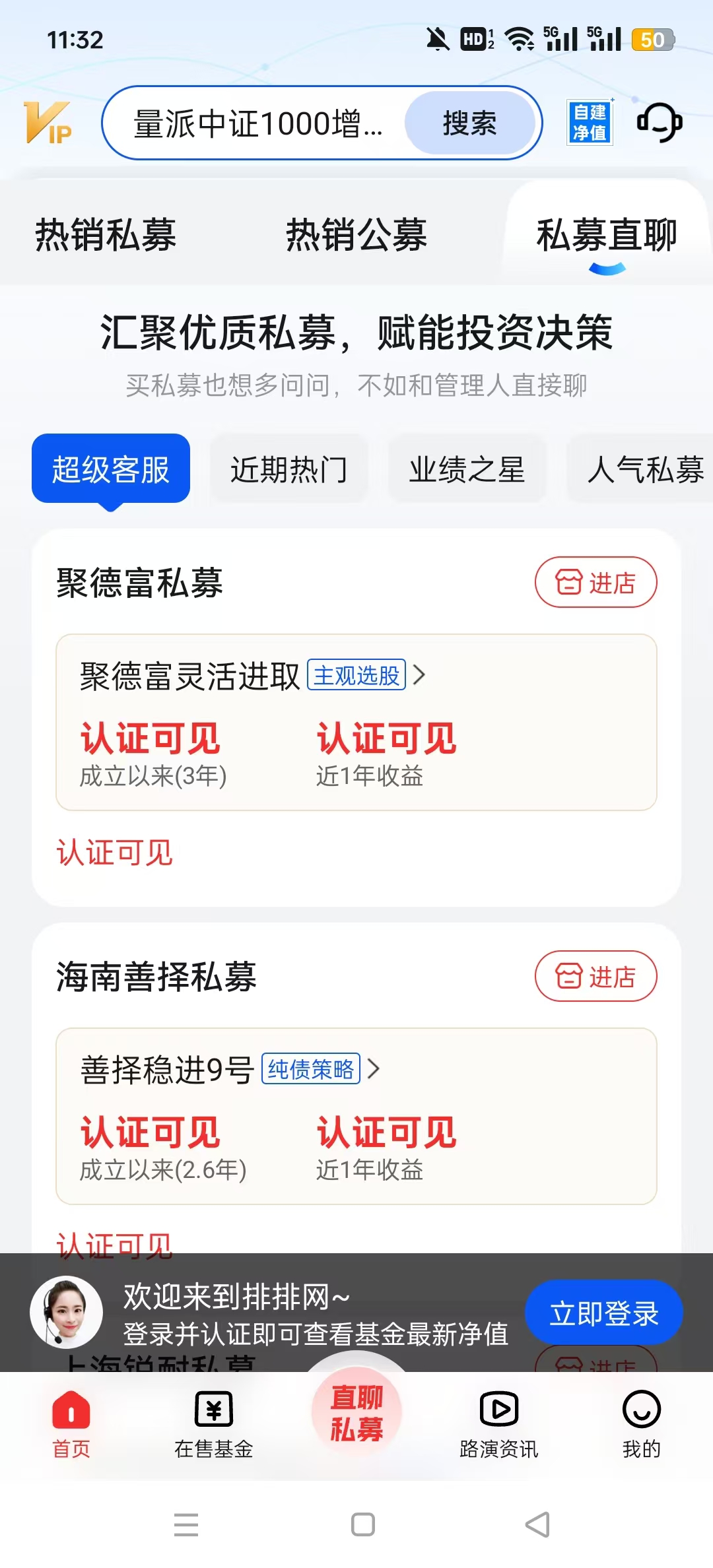This screenshot has width=713, height=1568.
Task: Choose the 人气私募 chip
Action: 645,469
